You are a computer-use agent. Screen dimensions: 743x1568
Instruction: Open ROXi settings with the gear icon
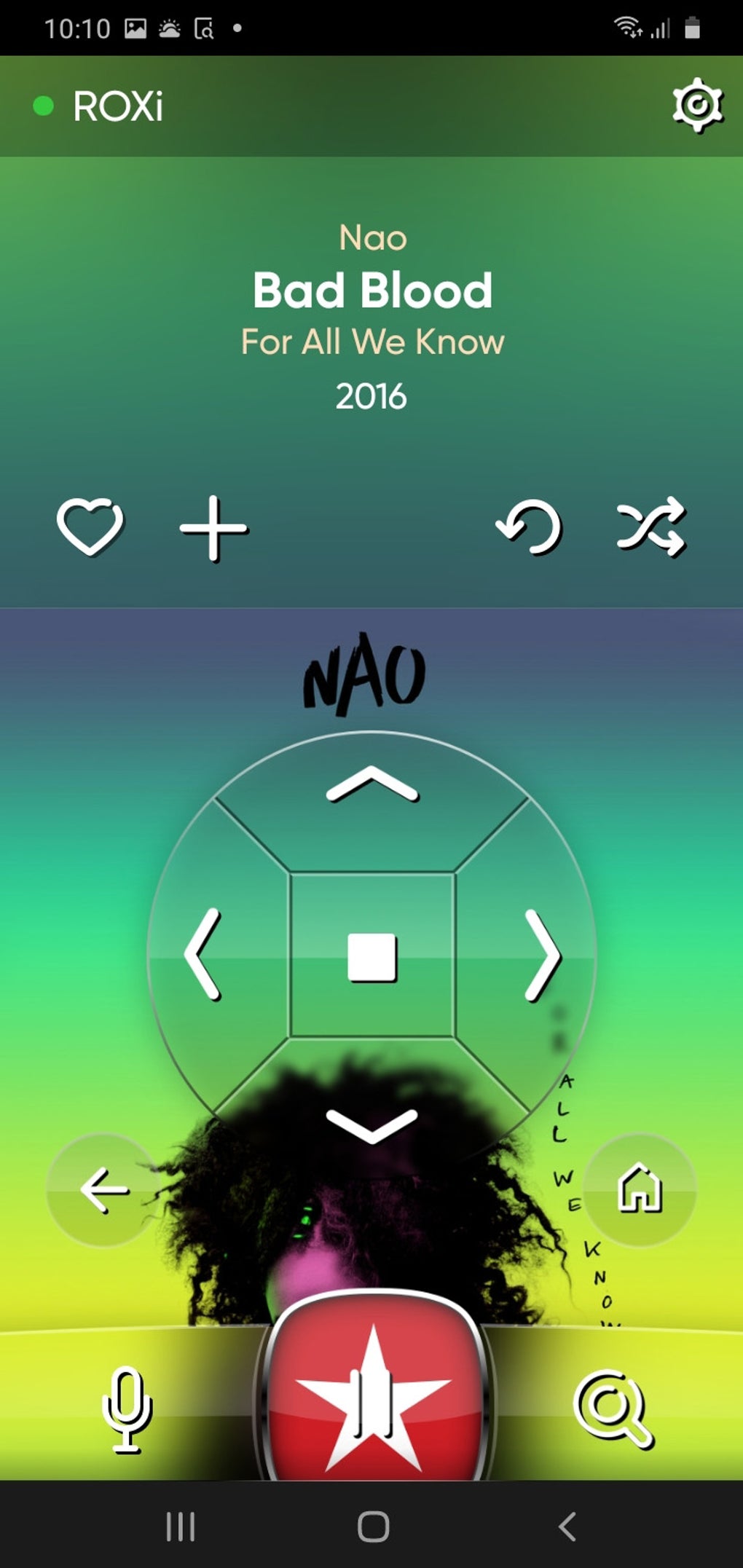[x=697, y=106]
